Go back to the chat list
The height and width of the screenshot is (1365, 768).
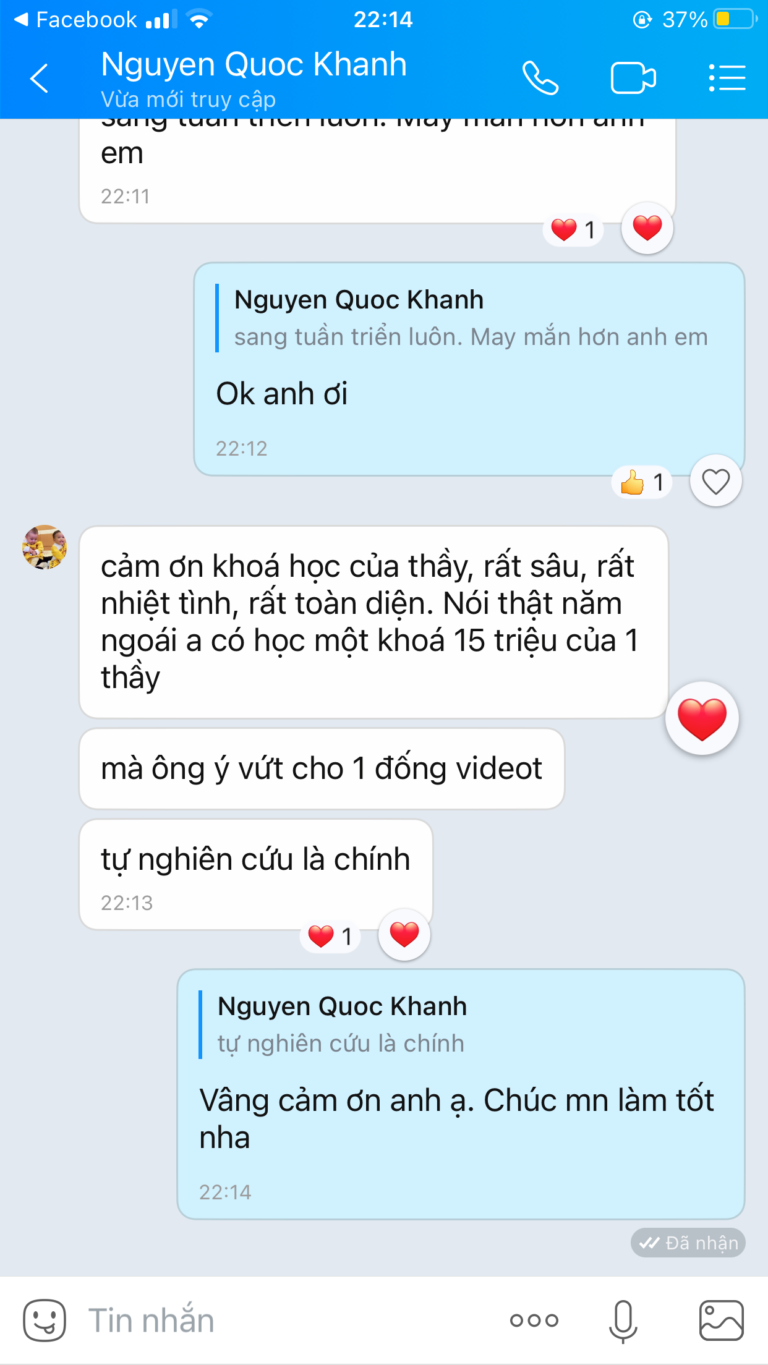click(x=40, y=79)
